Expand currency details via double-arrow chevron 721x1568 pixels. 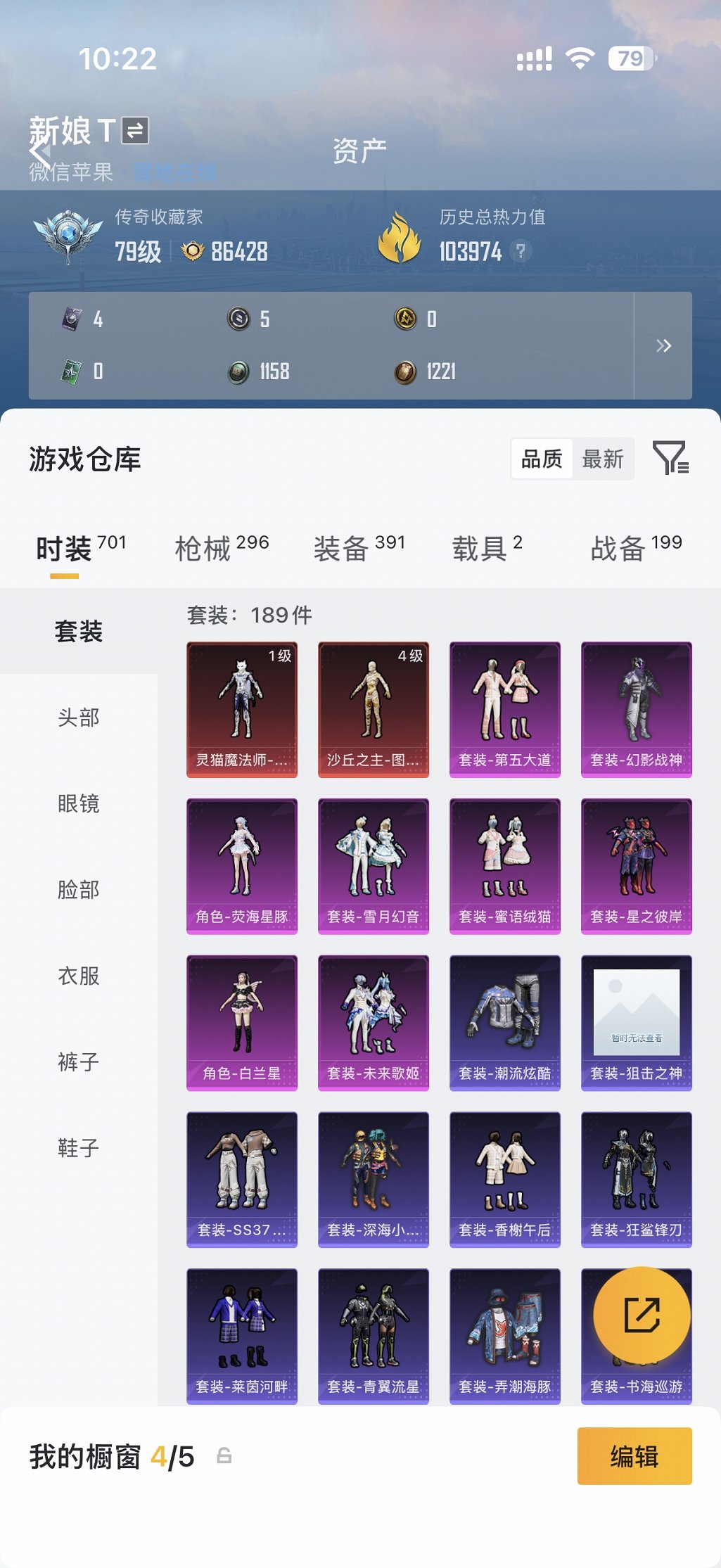662,345
